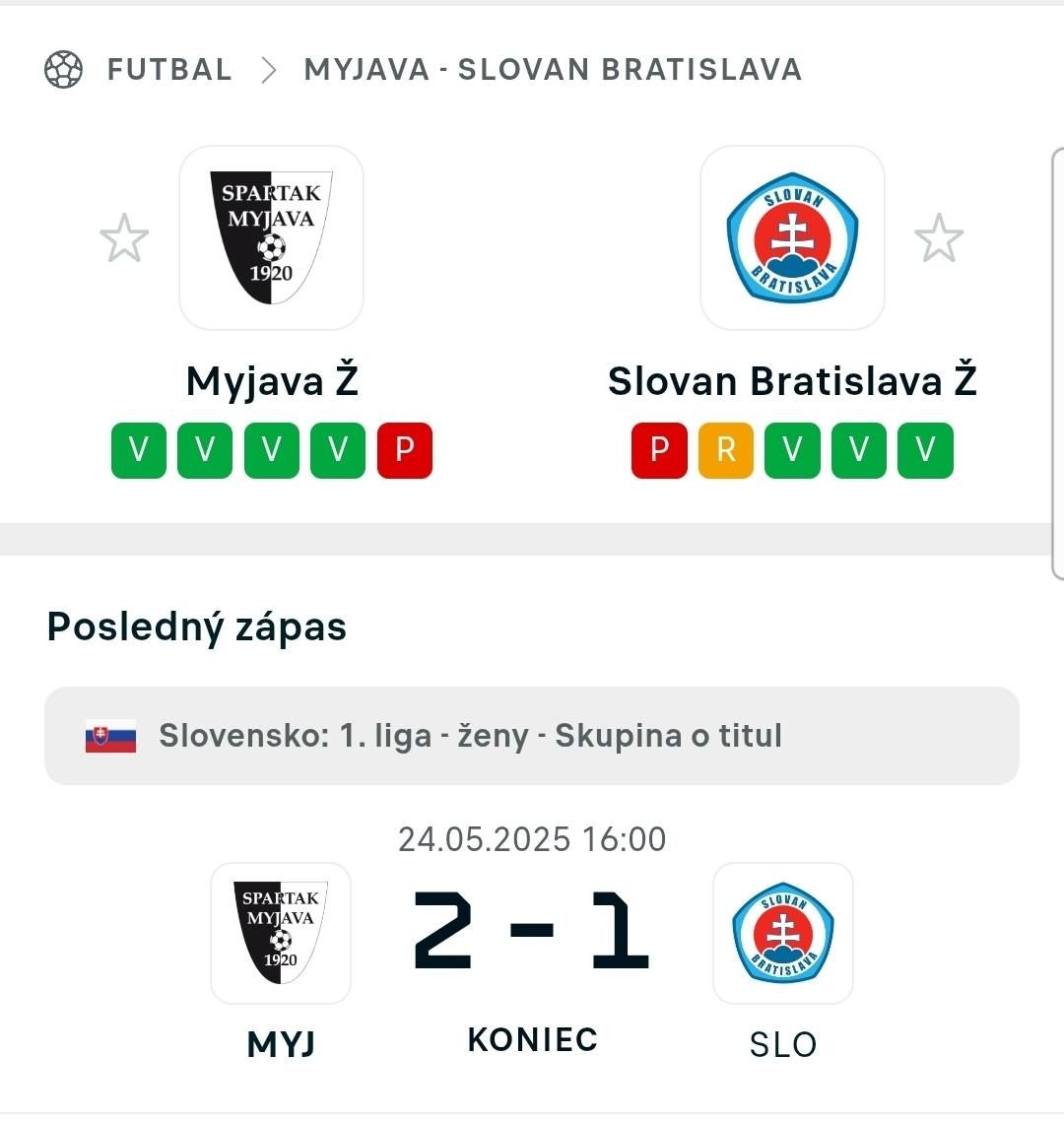Open the Spartak Myjava team logo
The width and height of the screenshot is (1064, 1121).
(271, 237)
